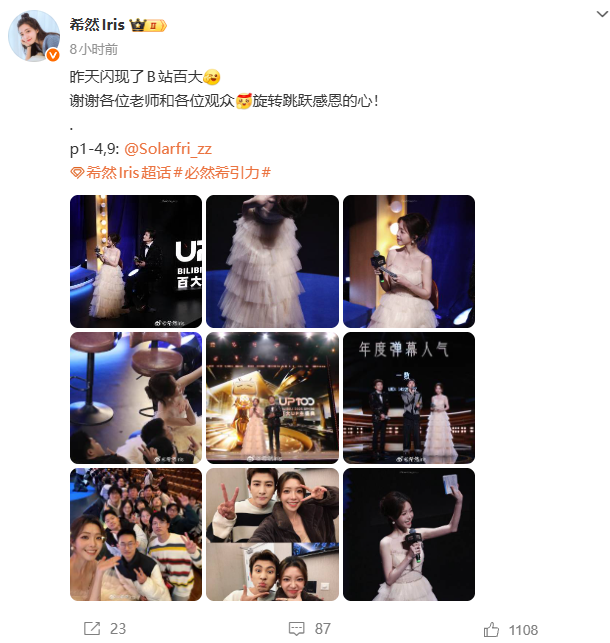View ninth photo of woman taking selfie
The image size is (610, 643).
[408, 534]
